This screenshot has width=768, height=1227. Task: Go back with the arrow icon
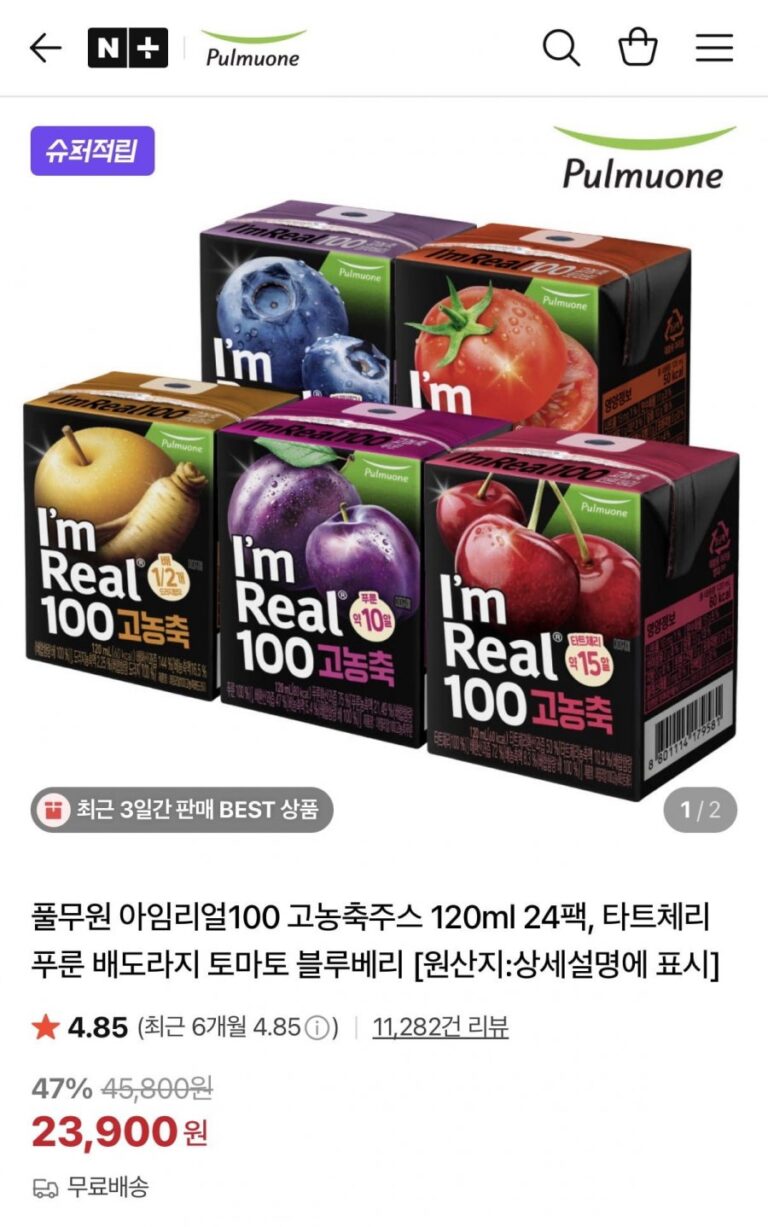(x=45, y=48)
